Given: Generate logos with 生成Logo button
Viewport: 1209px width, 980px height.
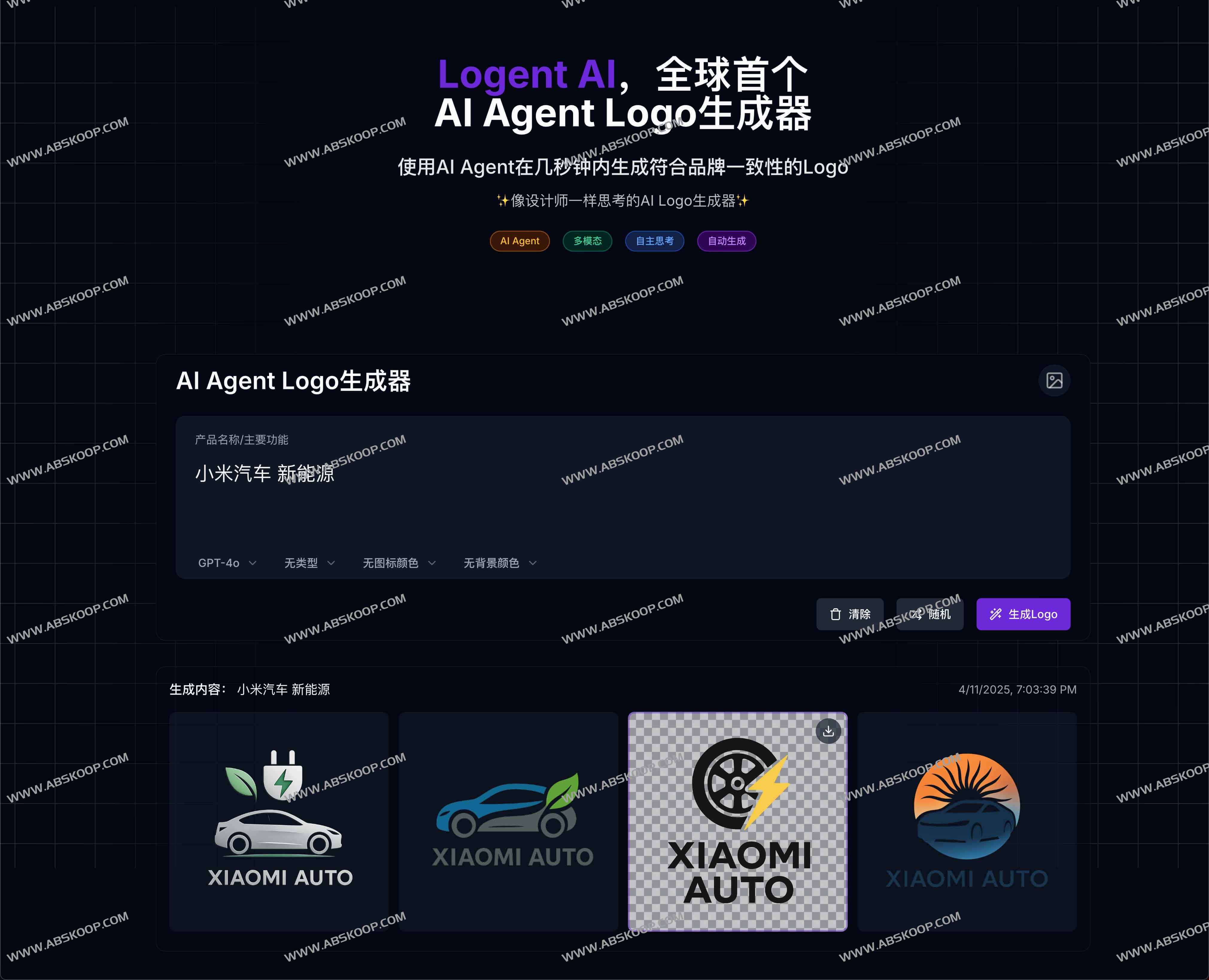Looking at the screenshot, I should 1023,614.
